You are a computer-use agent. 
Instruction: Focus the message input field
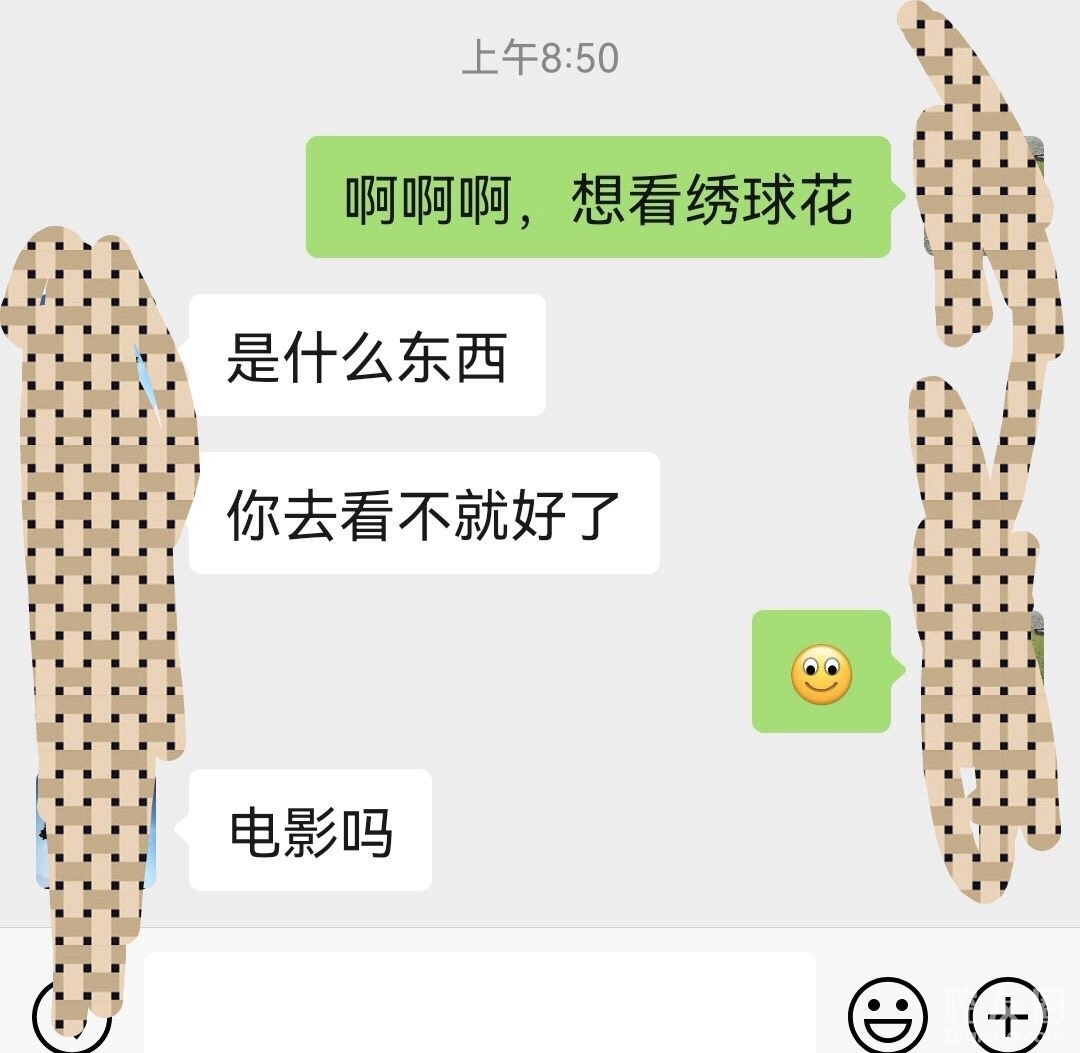click(x=480, y=1005)
